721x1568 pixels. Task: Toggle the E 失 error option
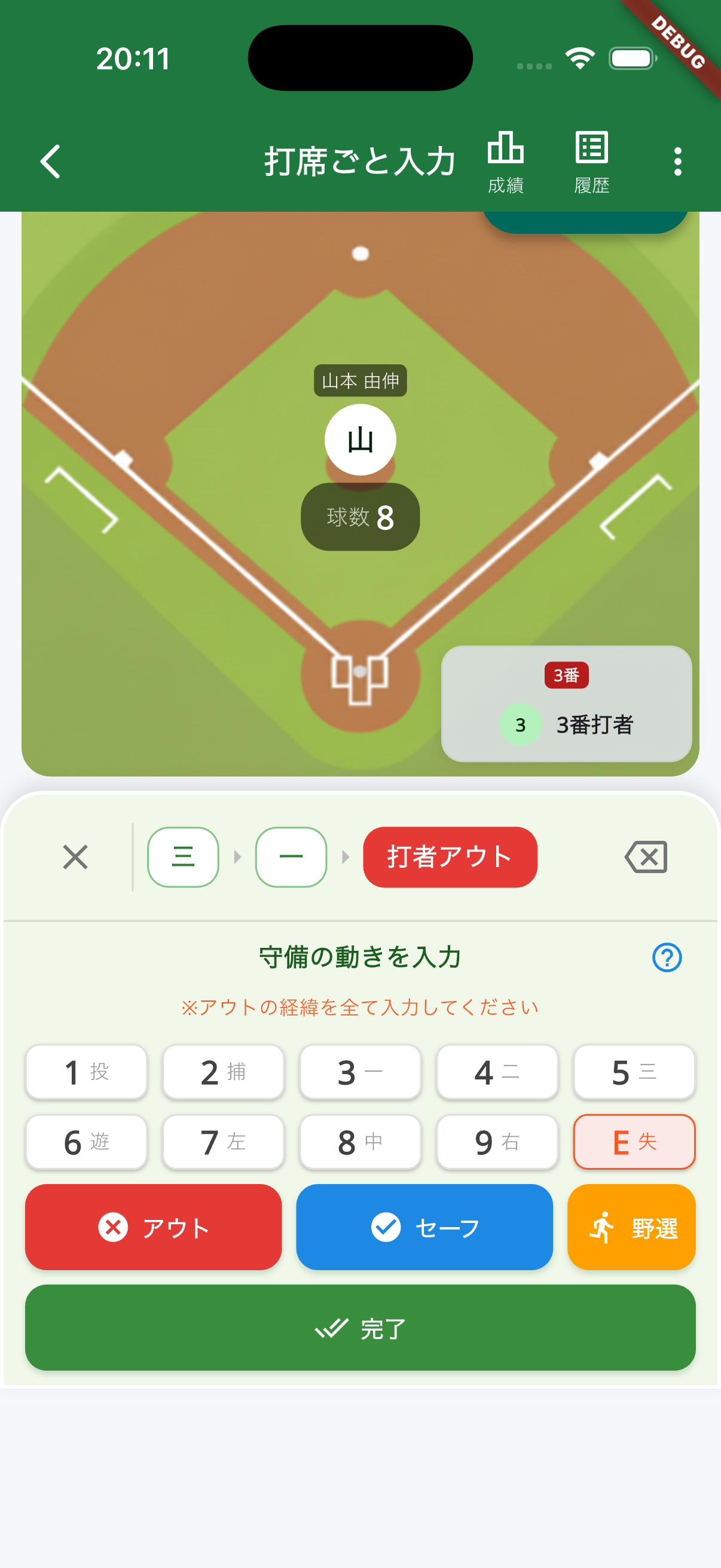pos(634,1142)
